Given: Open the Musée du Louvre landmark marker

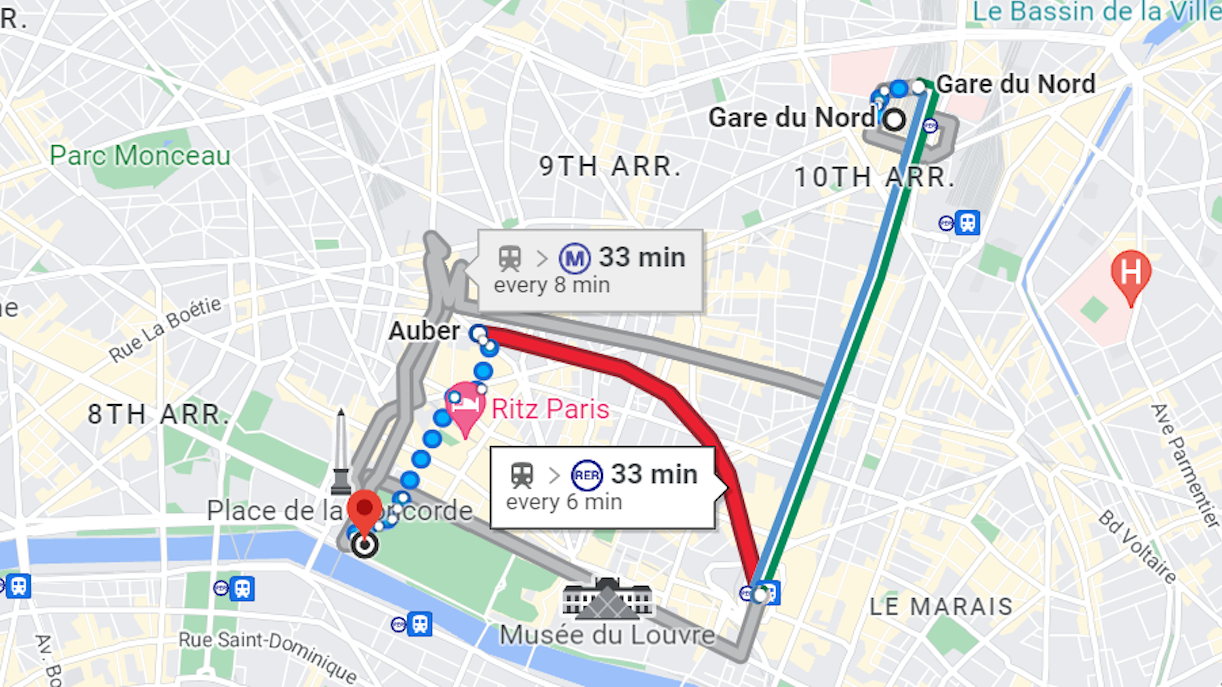Looking at the screenshot, I should point(607,598).
